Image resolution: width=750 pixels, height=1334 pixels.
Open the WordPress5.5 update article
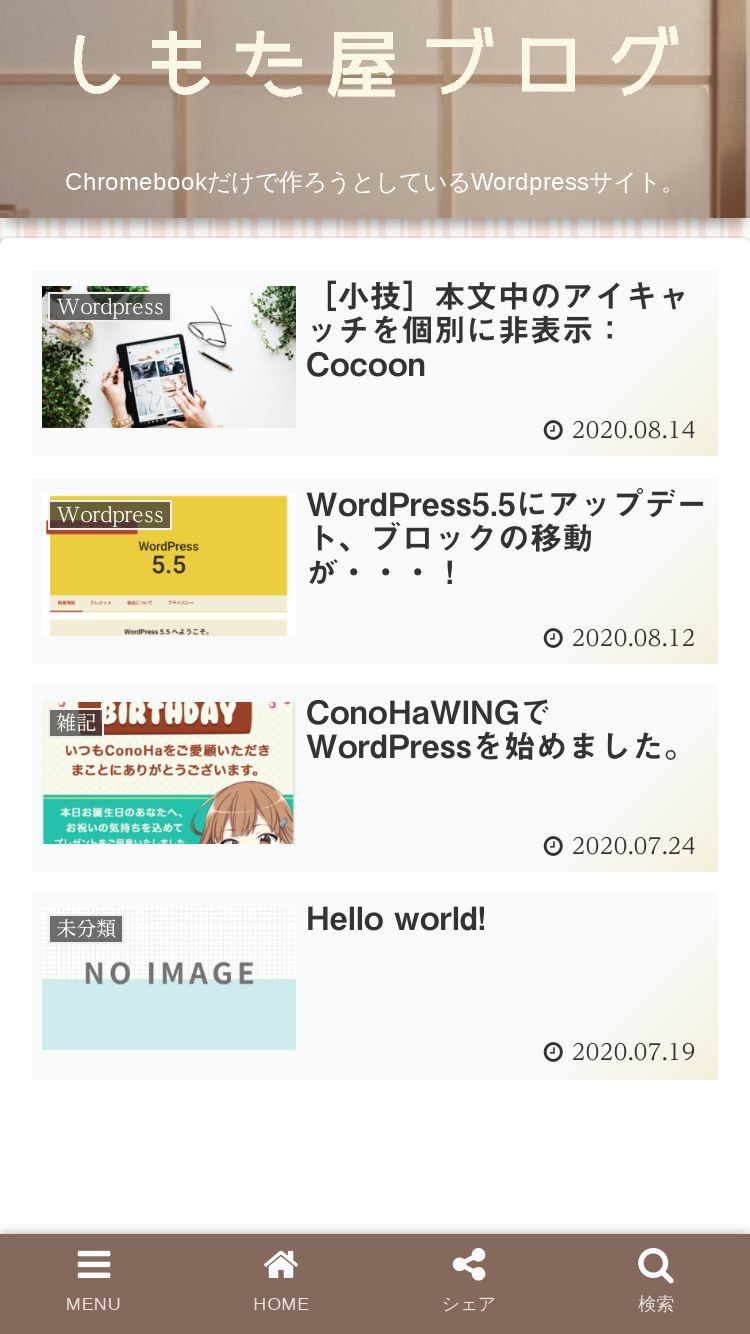375,571
